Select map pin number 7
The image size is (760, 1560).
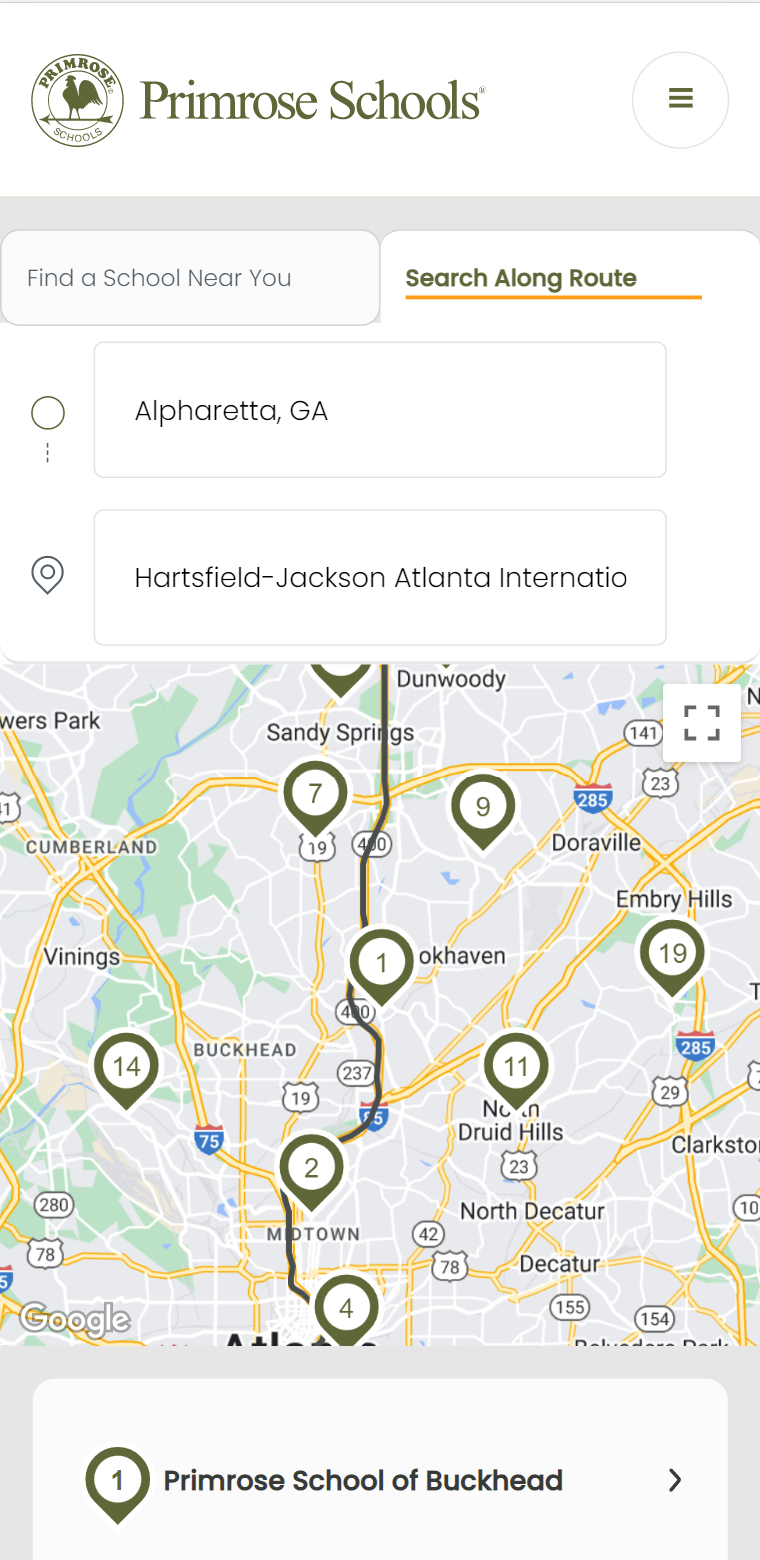click(315, 795)
